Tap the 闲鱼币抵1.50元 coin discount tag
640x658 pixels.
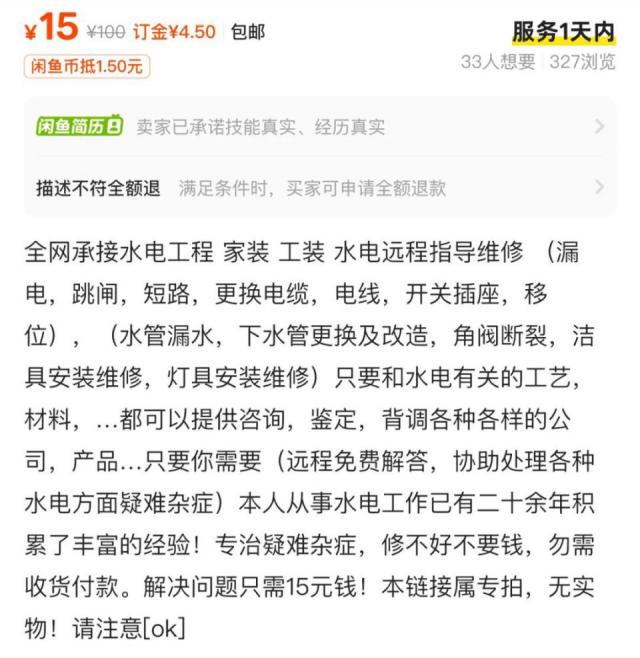[87, 66]
